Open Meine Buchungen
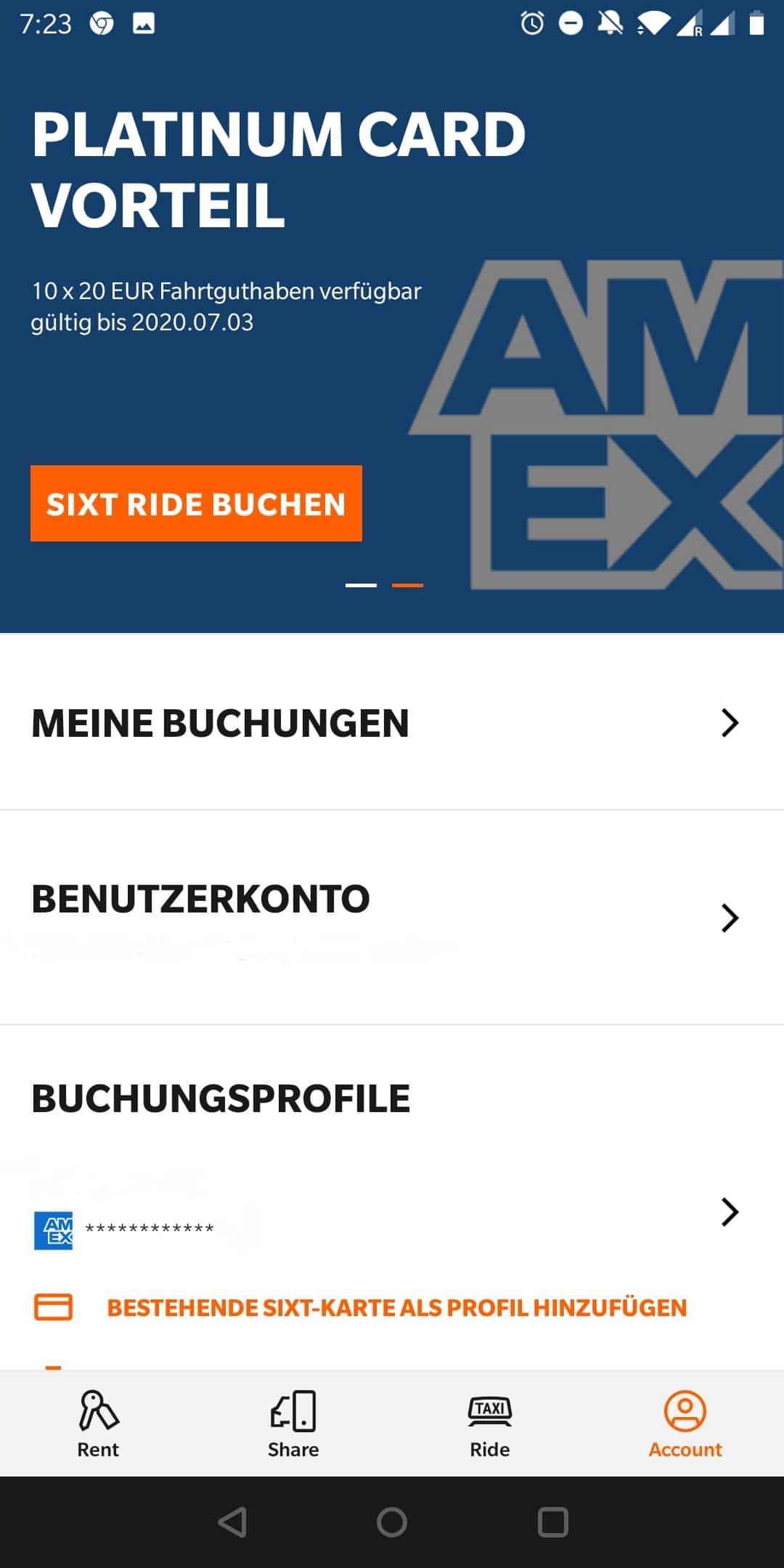 392,723
